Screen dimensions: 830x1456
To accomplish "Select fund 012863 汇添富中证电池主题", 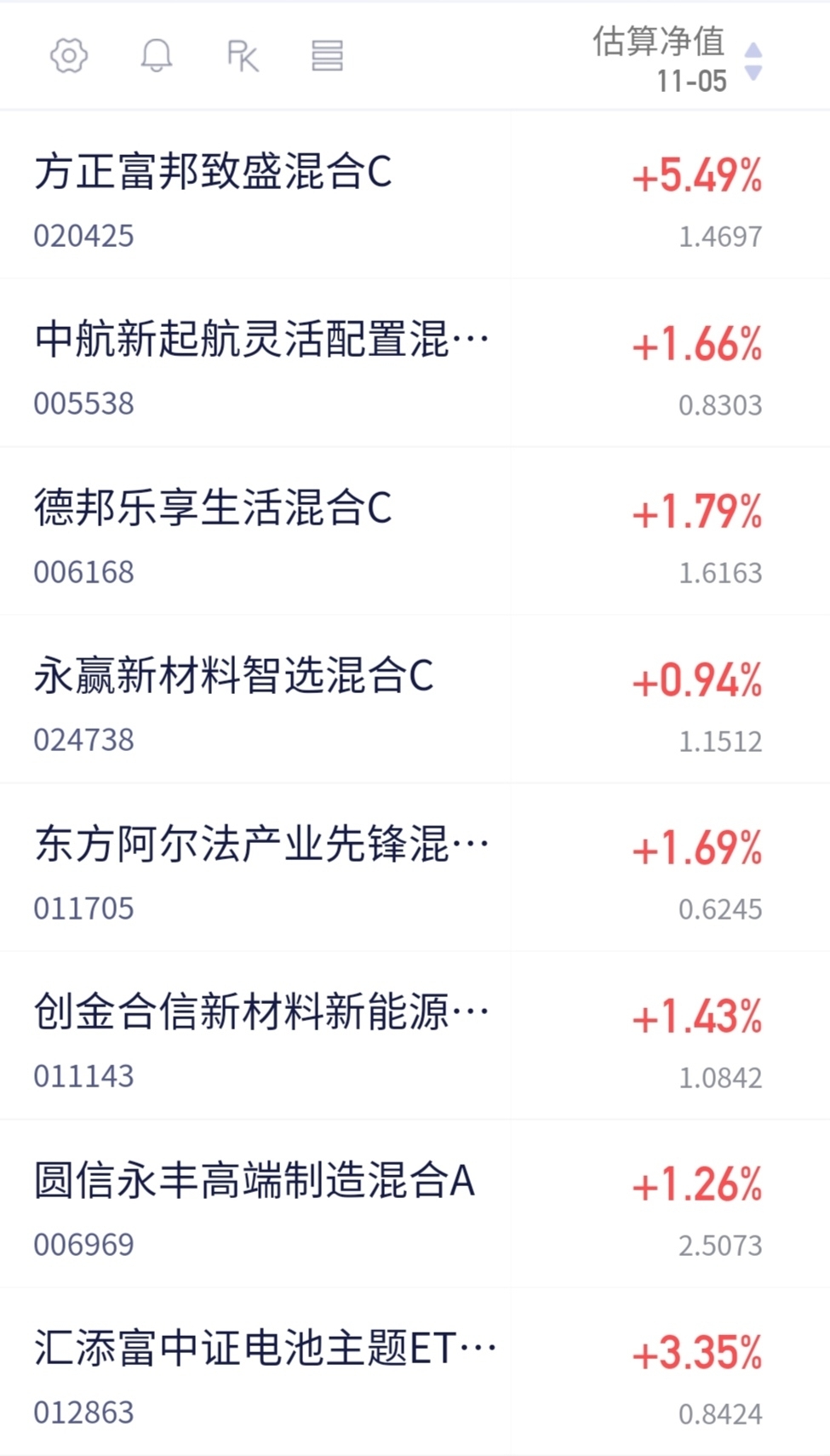I will pyautogui.click(x=415, y=1371).
